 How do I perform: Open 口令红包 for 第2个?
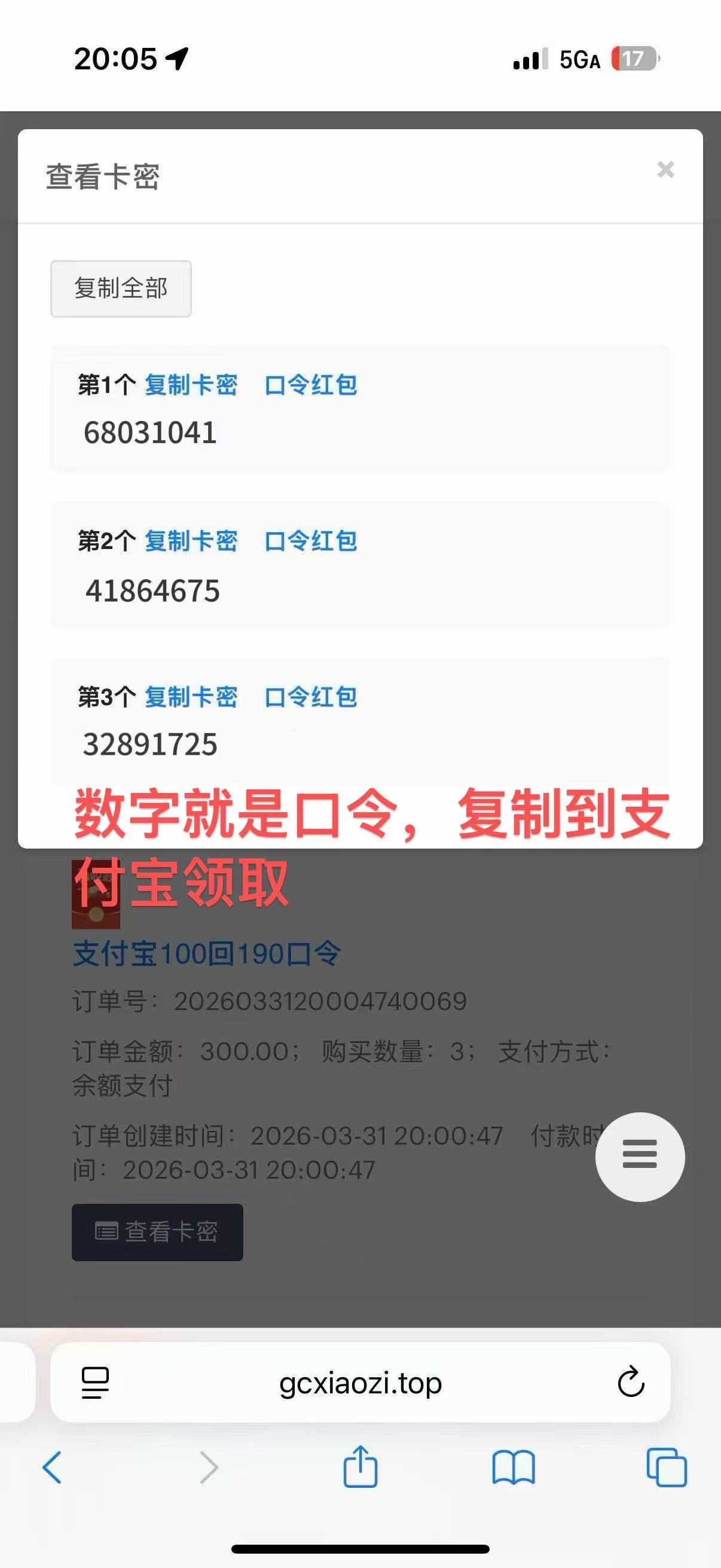pyautogui.click(x=311, y=541)
